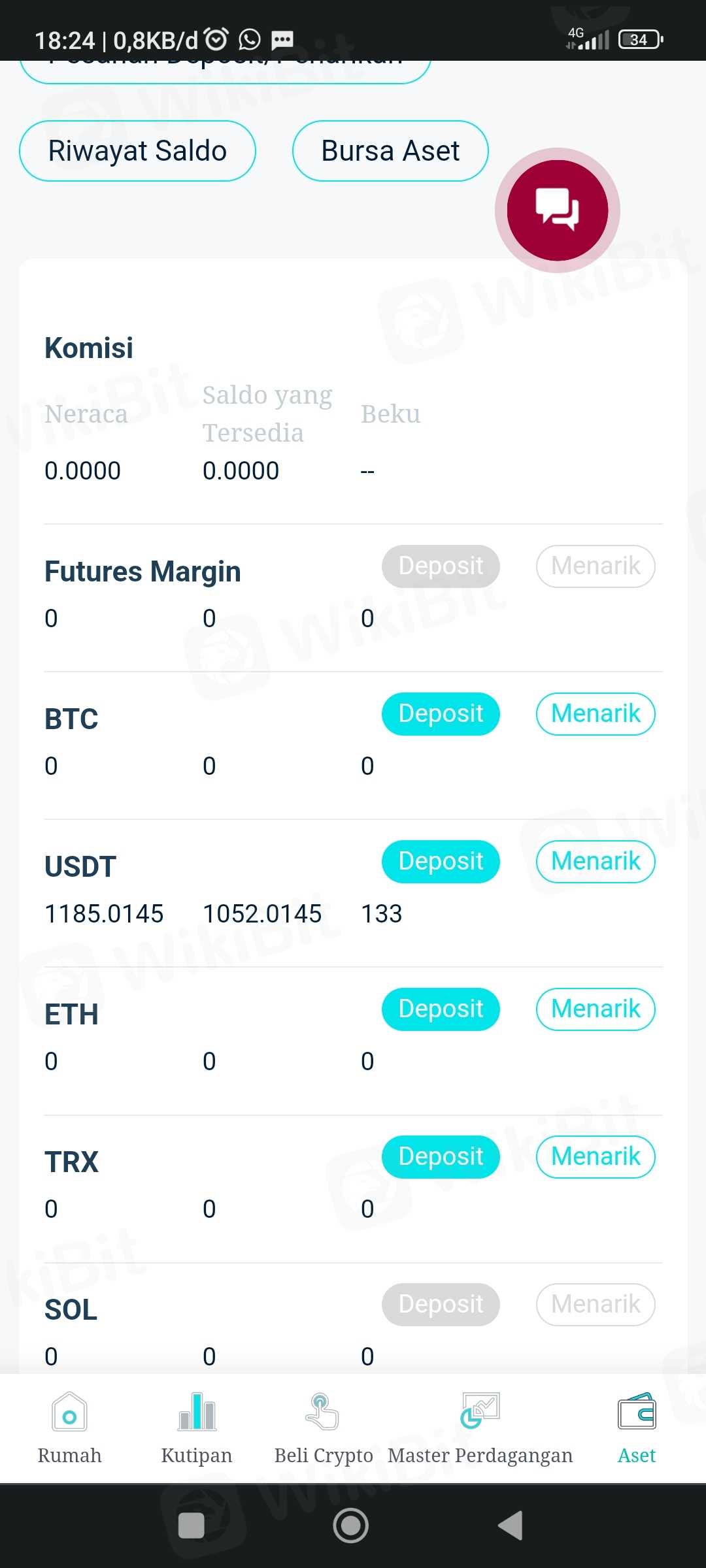Screen dimensions: 706x1568
Task: Open the Riwayat Saldo balance history
Action: coord(137,151)
